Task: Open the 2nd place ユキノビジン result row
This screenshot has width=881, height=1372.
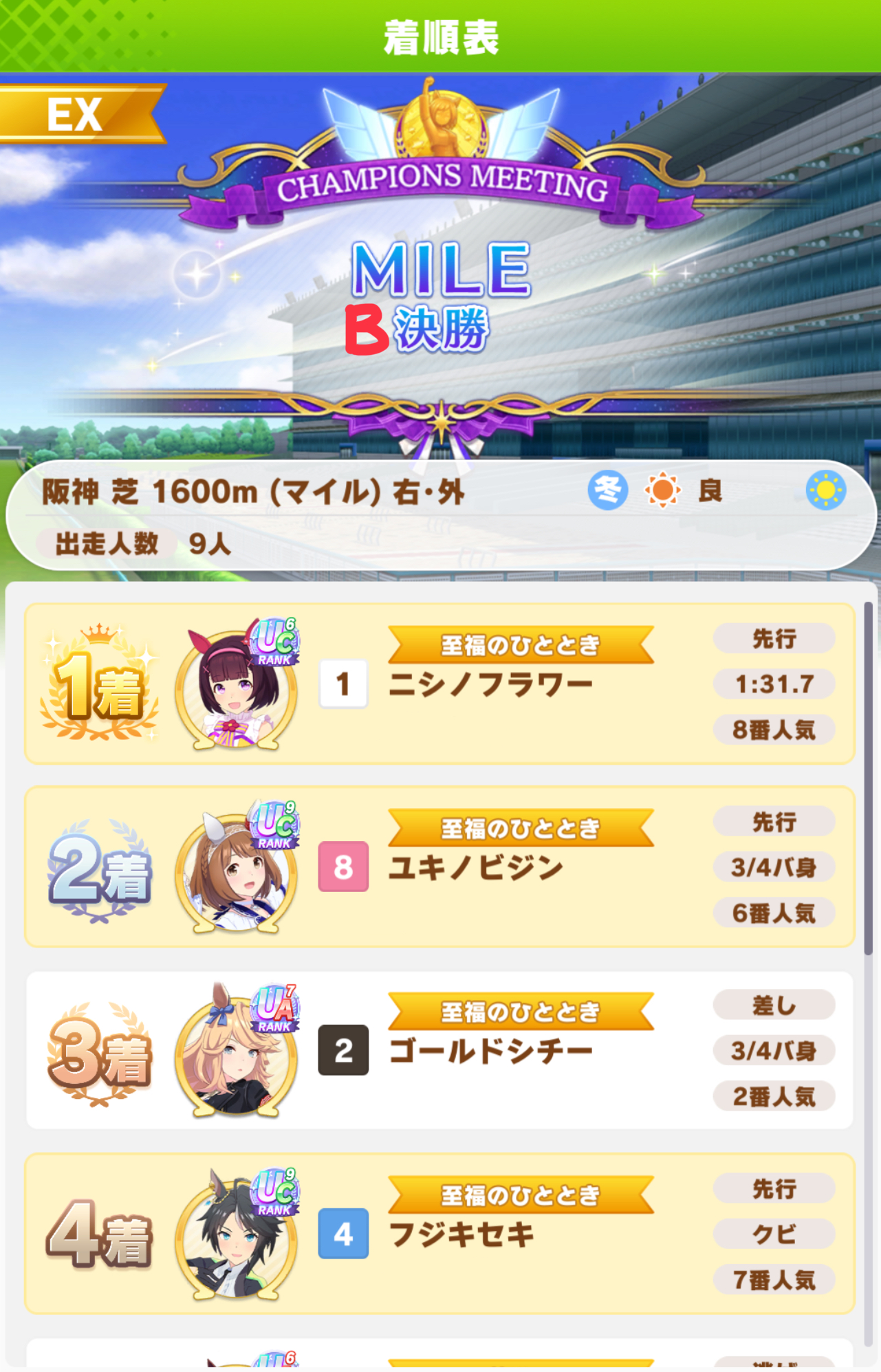Action: 440,867
